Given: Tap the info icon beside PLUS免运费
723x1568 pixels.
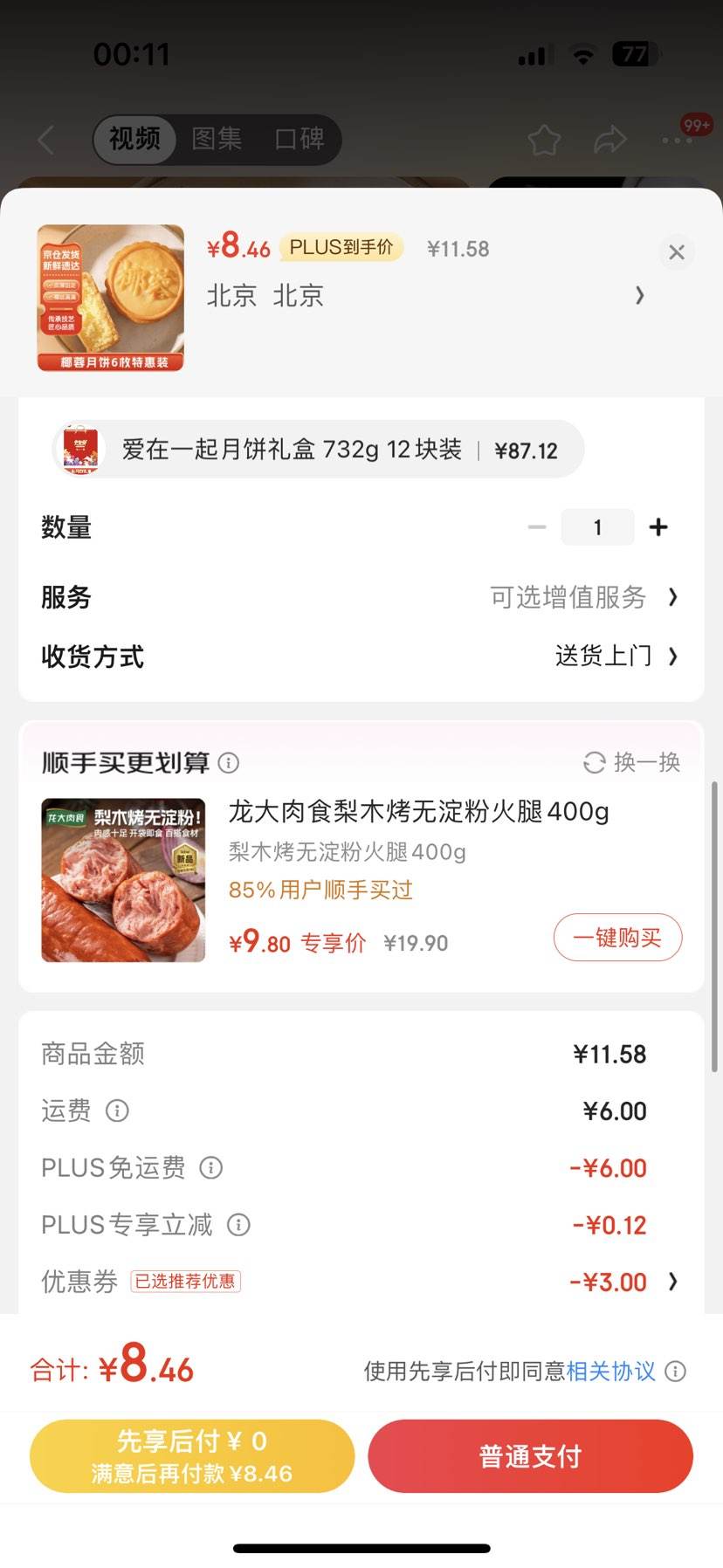Looking at the screenshot, I should click(210, 1167).
